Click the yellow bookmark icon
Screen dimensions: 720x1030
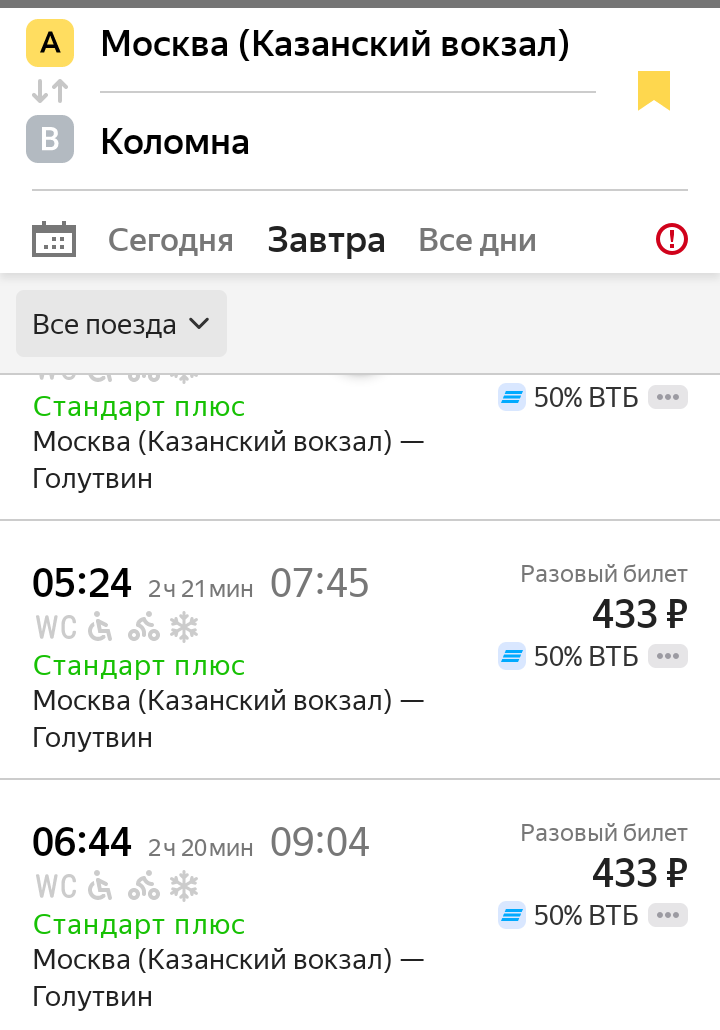655,90
